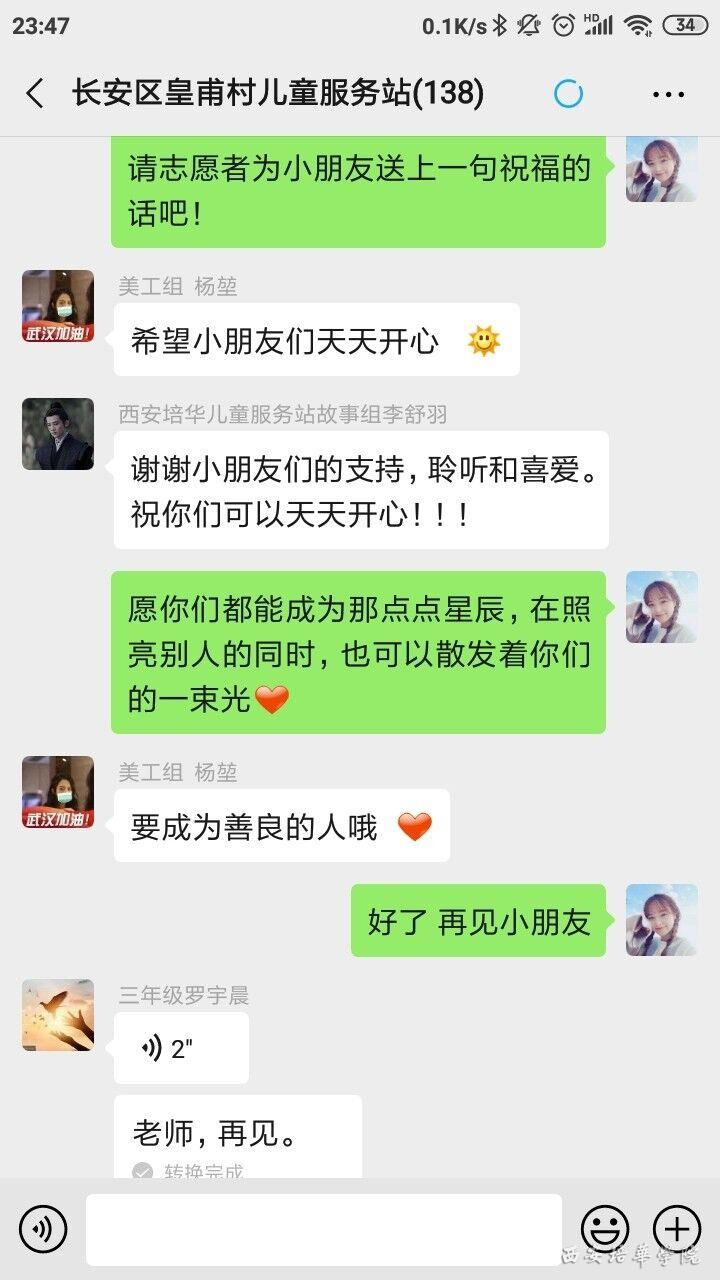Go back from the group chat
Viewport: 720px width, 1280px height.
35,94
